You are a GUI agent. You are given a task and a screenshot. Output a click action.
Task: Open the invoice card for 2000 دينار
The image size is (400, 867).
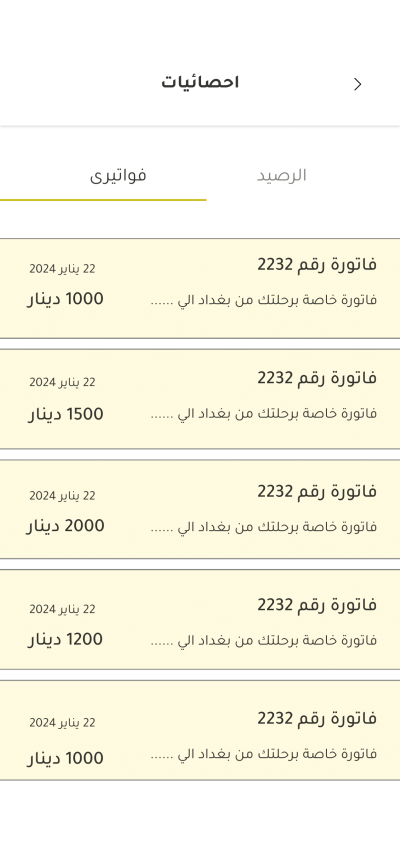(x=200, y=509)
